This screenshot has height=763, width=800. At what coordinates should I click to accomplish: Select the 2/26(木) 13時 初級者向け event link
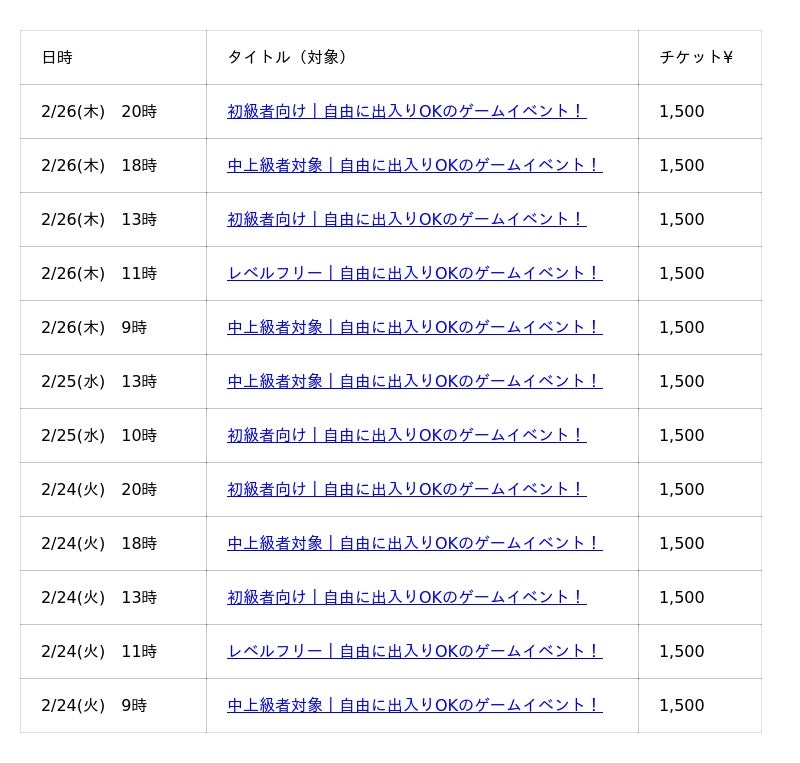406,219
